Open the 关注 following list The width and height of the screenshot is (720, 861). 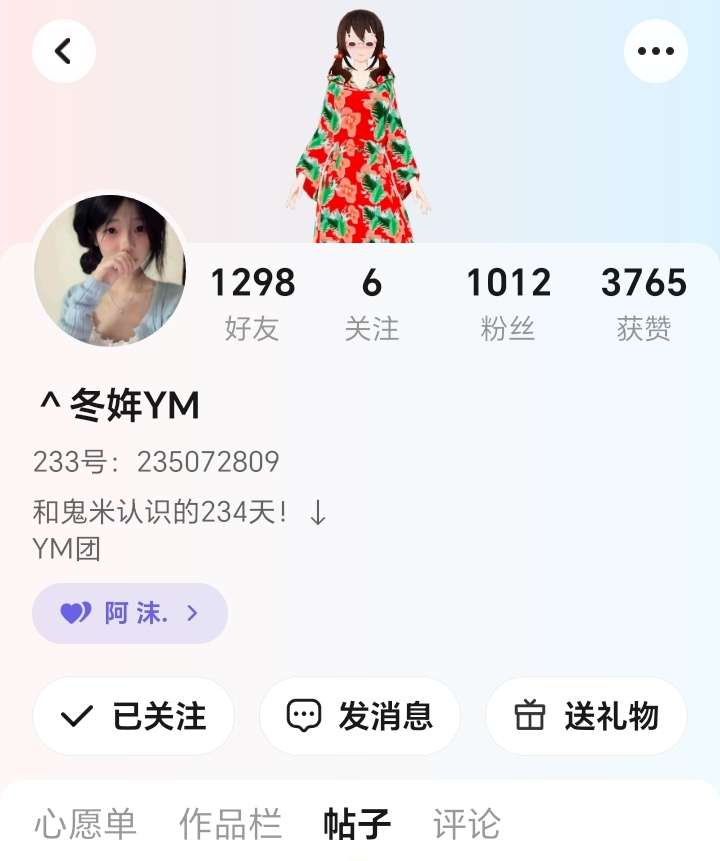click(371, 302)
